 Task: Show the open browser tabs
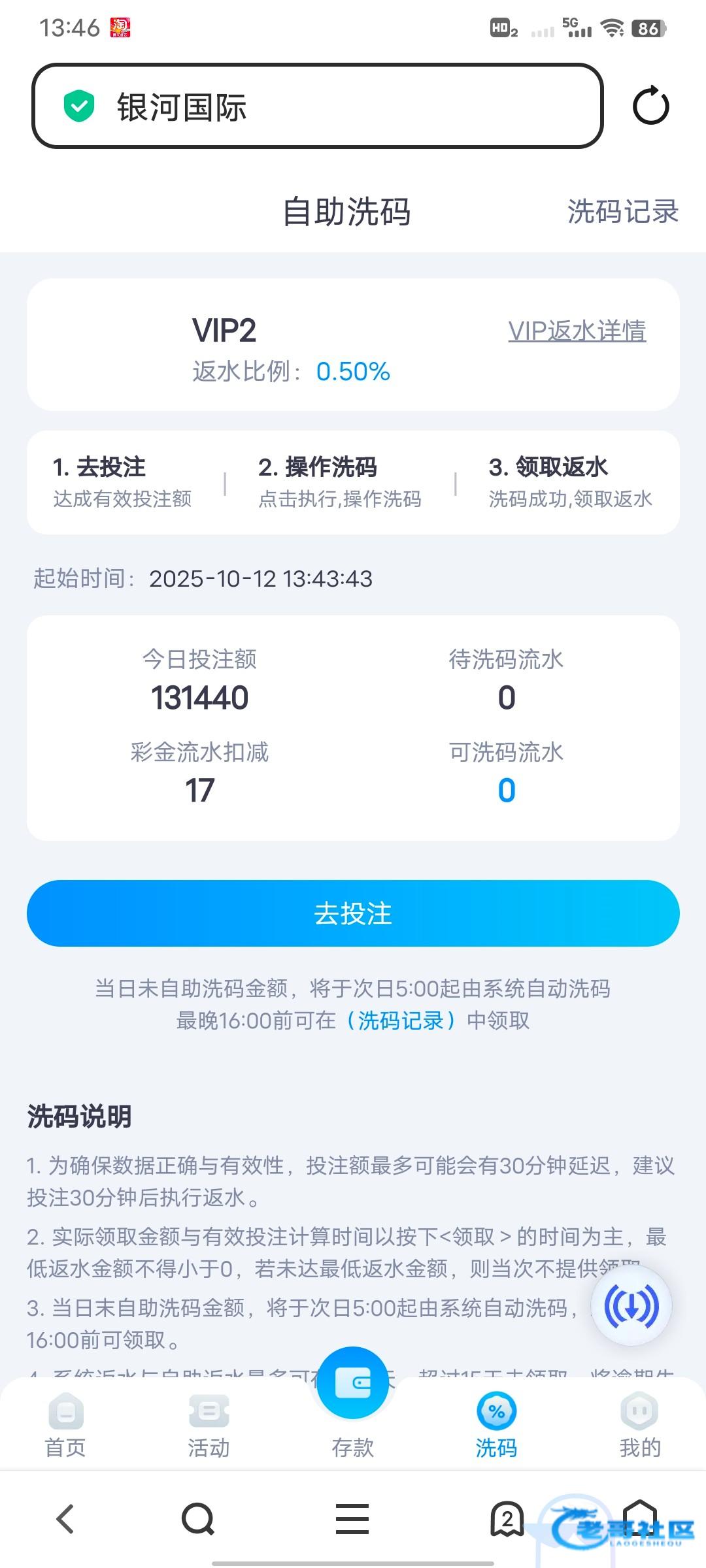pyautogui.click(x=507, y=1518)
